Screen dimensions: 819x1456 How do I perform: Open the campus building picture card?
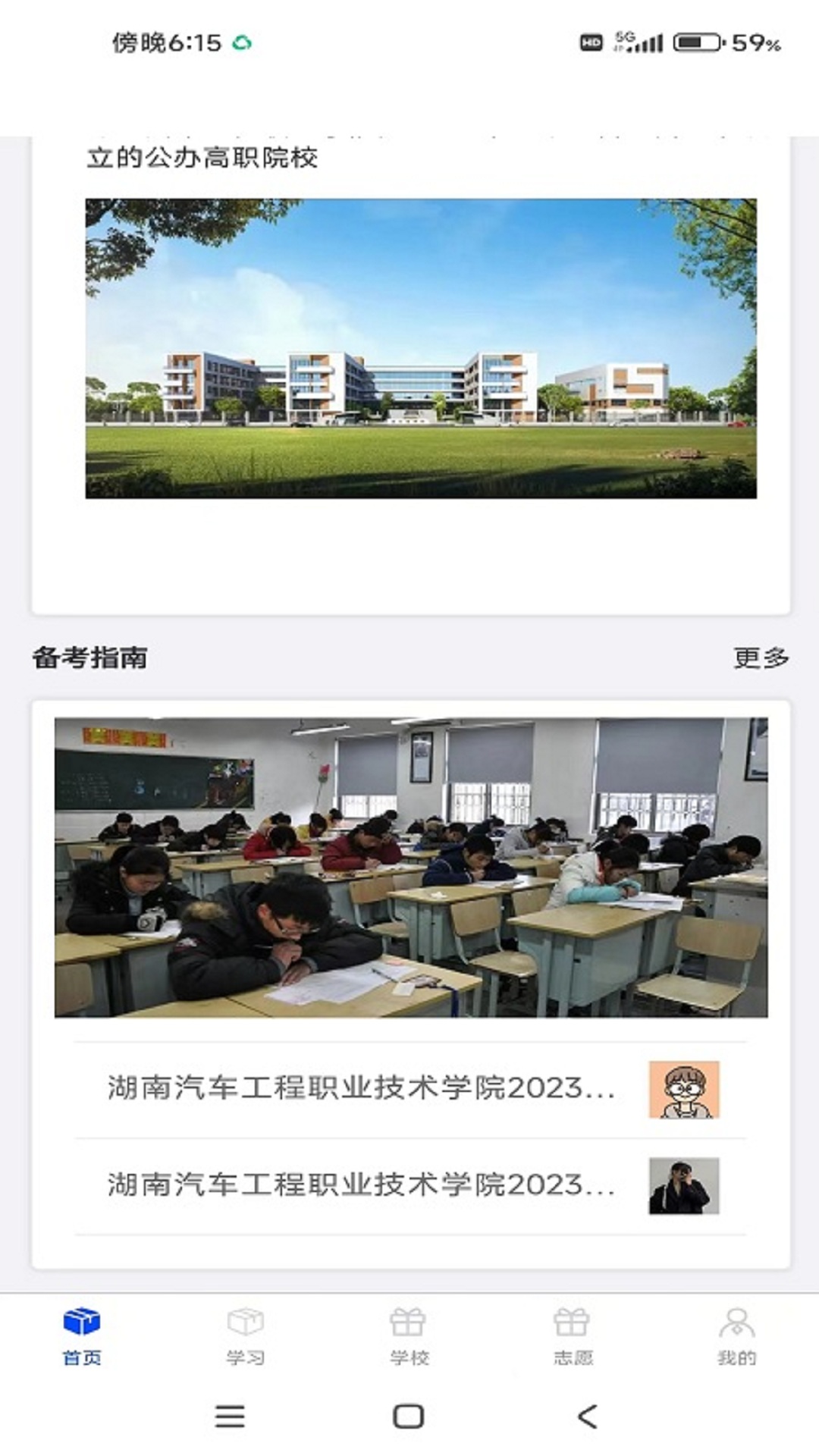click(420, 349)
